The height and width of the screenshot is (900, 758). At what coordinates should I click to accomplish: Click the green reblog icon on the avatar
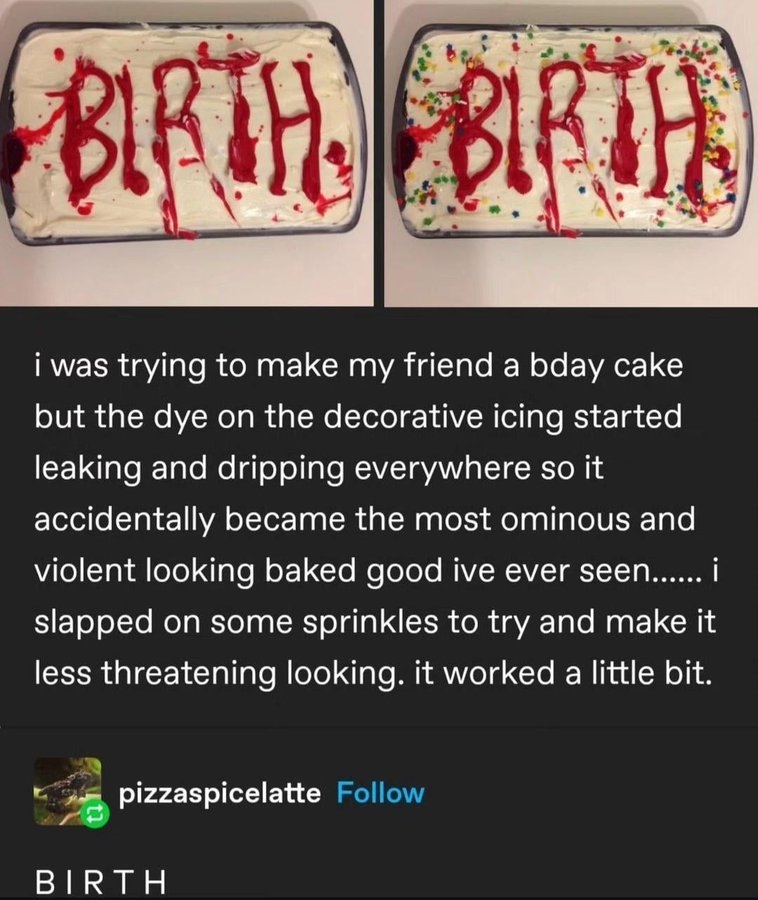(96, 812)
